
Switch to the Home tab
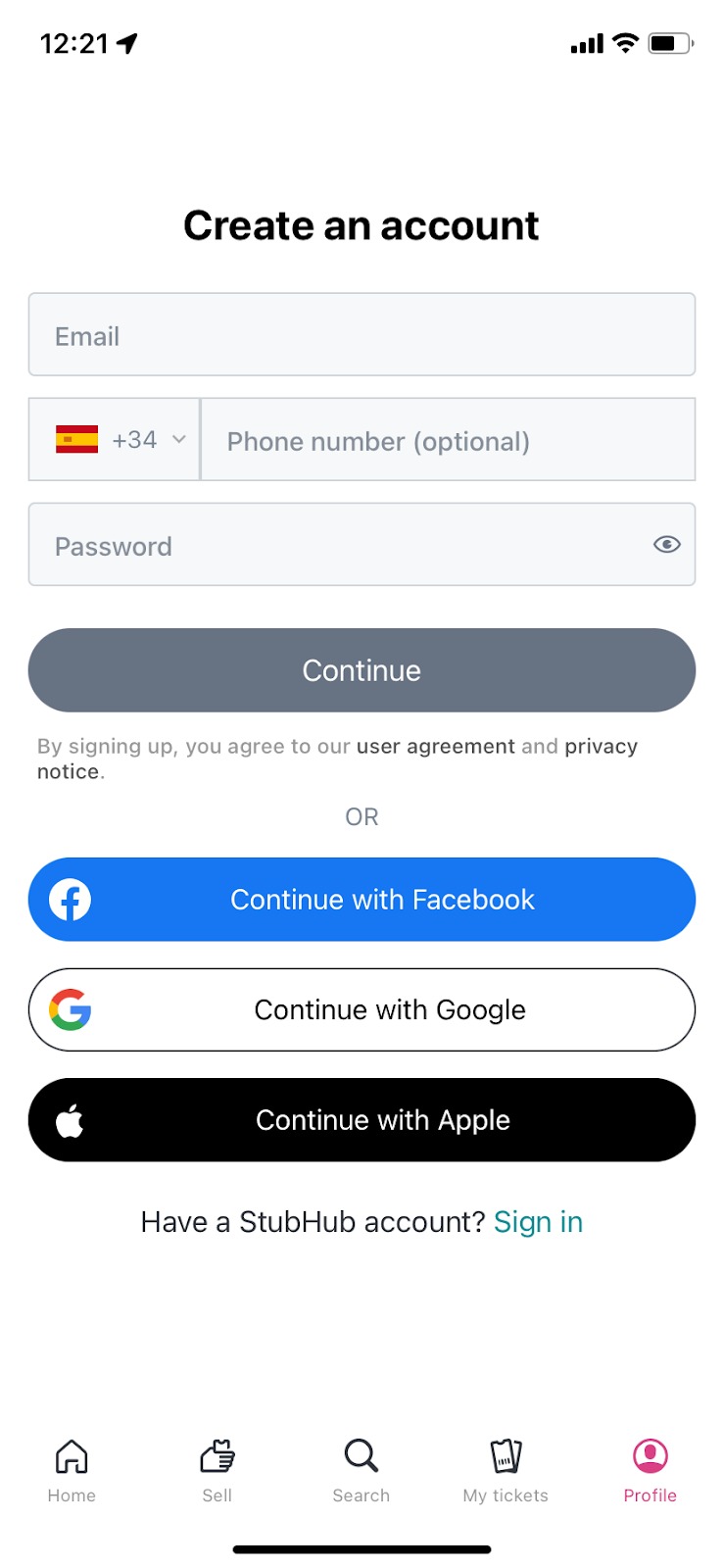[x=72, y=1470]
